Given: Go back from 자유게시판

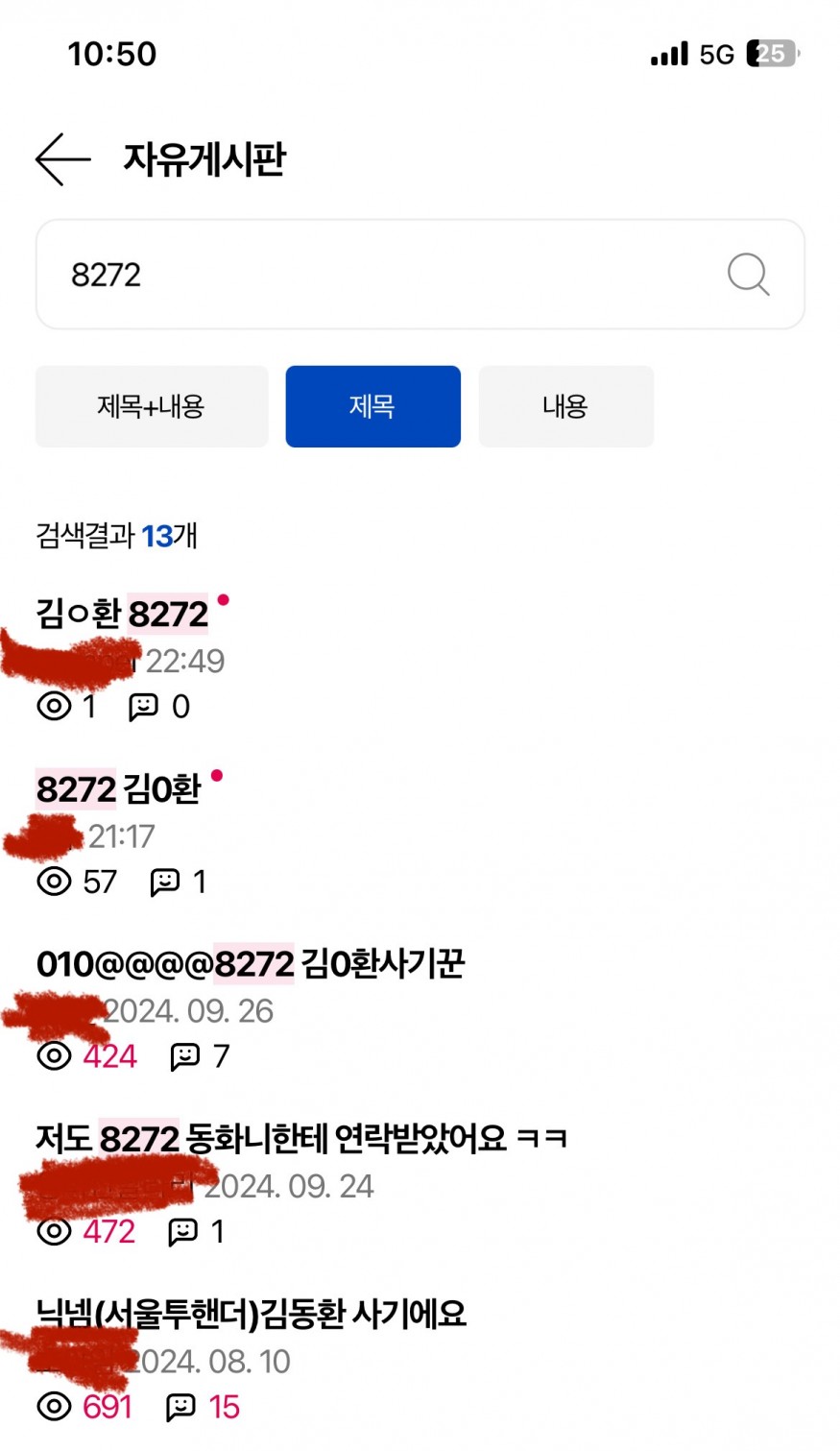Looking at the screenshot, I should pyautogui.click(x=62, y=159).
